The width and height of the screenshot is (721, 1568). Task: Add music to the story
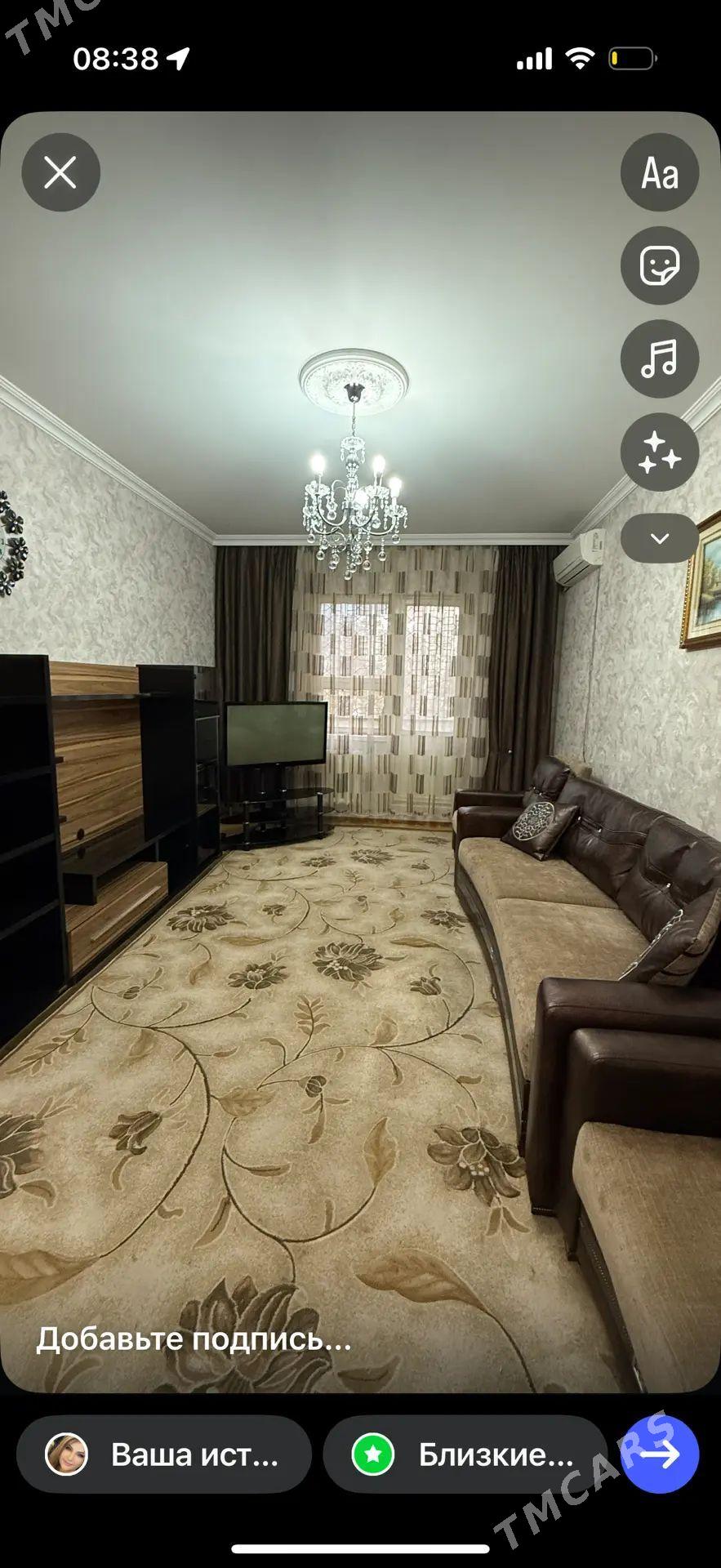coord(659,359)
